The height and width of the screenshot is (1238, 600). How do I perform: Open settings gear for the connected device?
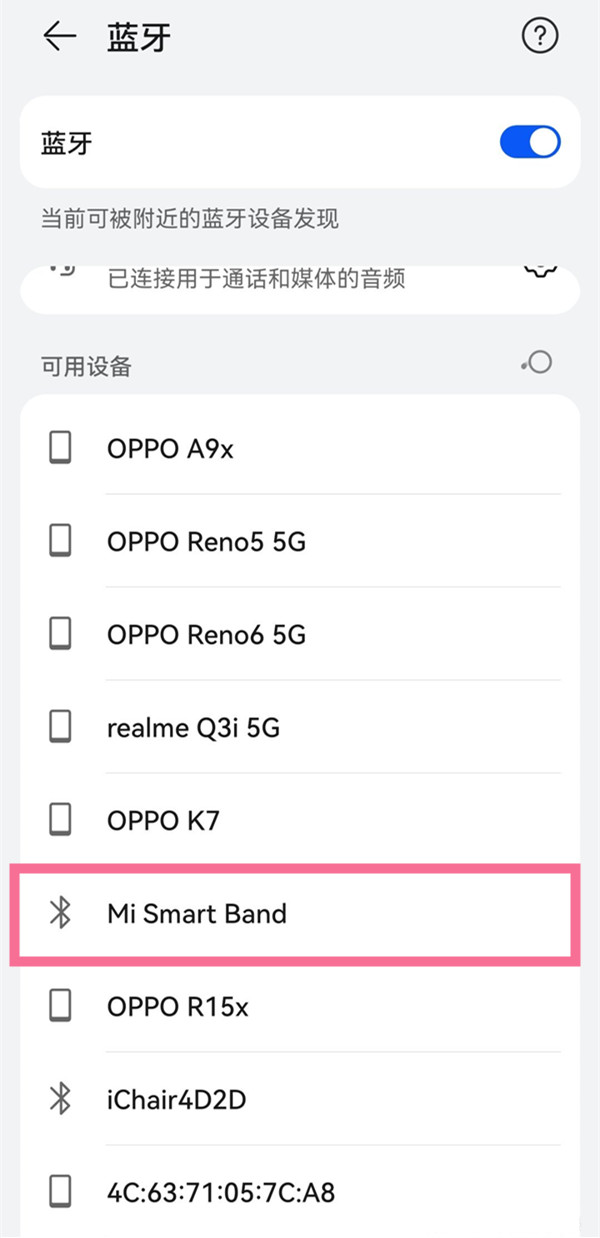[538, 271]
